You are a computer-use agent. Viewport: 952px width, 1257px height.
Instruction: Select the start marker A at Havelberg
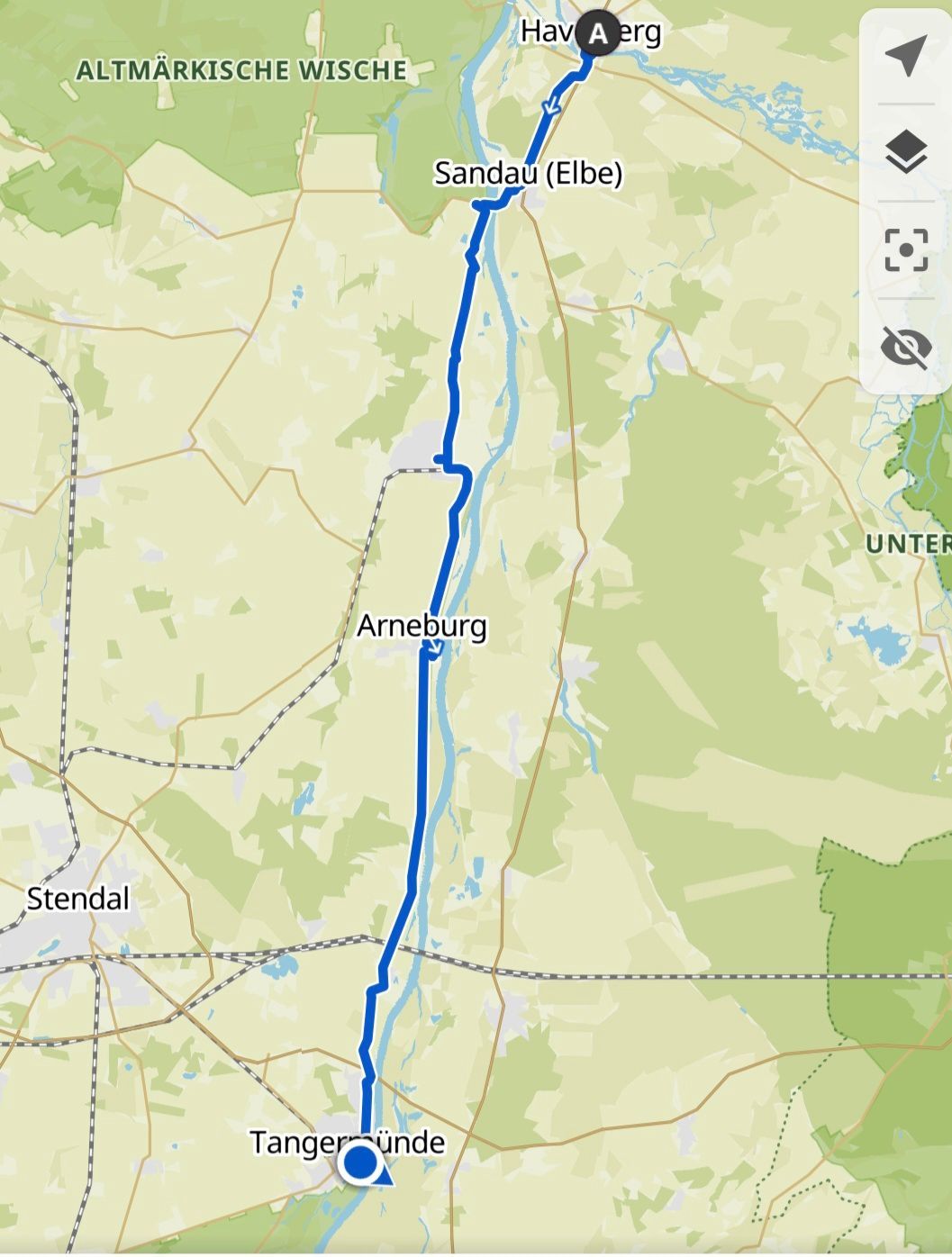pos(598,34)
